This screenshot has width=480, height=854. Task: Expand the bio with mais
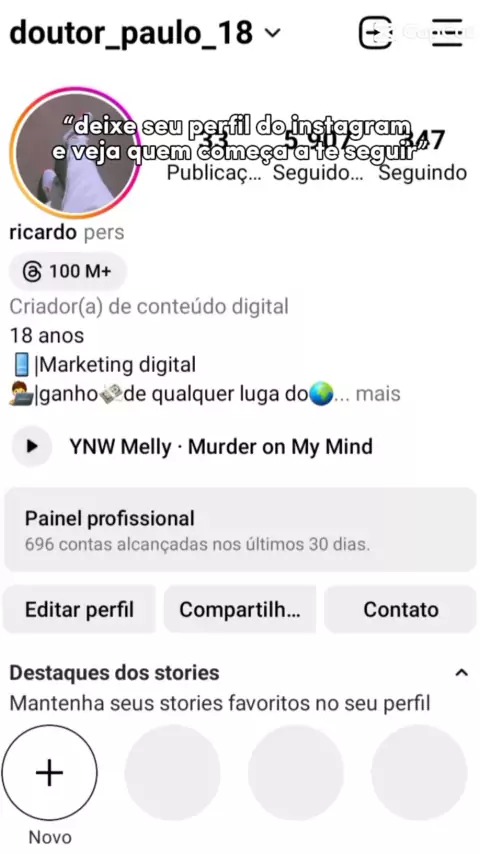tap(378, 394)
